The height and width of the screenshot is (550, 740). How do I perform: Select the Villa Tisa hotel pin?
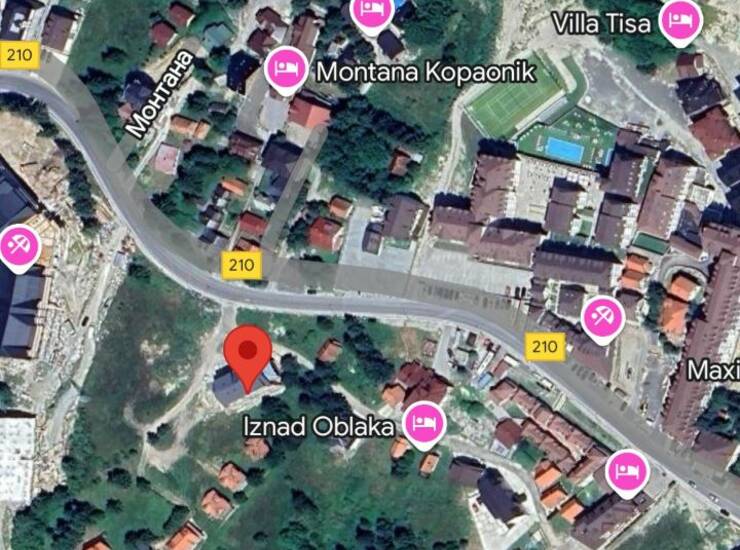pyautogui.click(x=682, y=19)
